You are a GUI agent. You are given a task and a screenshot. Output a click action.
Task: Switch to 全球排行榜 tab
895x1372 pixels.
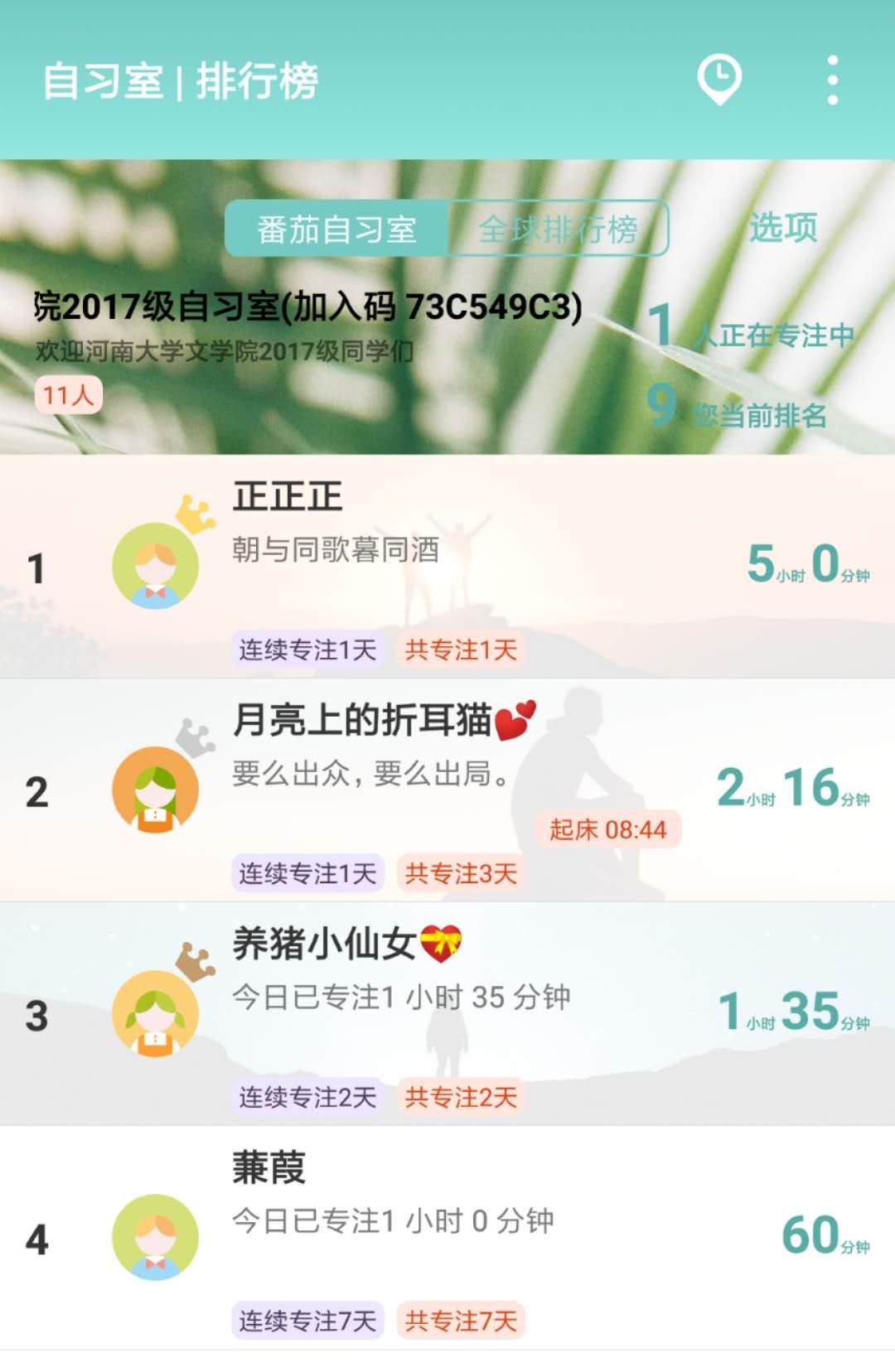558,229
